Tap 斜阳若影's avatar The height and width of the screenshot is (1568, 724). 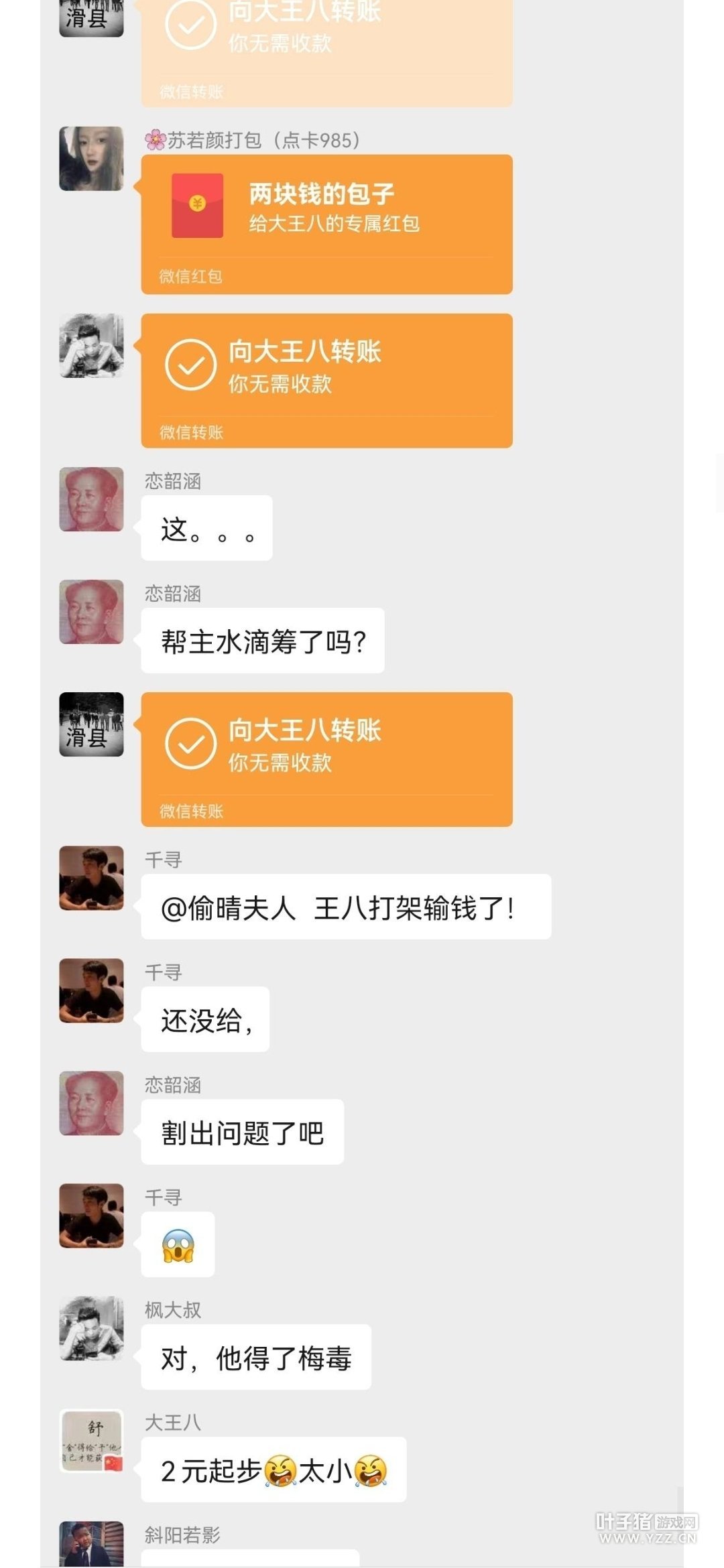91,1545
